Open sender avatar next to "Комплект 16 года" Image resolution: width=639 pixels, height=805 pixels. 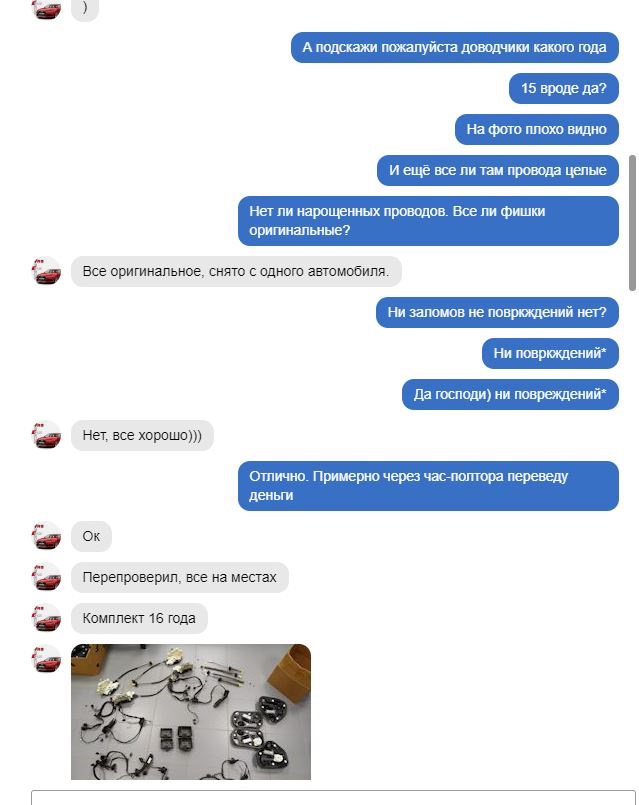click(x=46, y=618)
